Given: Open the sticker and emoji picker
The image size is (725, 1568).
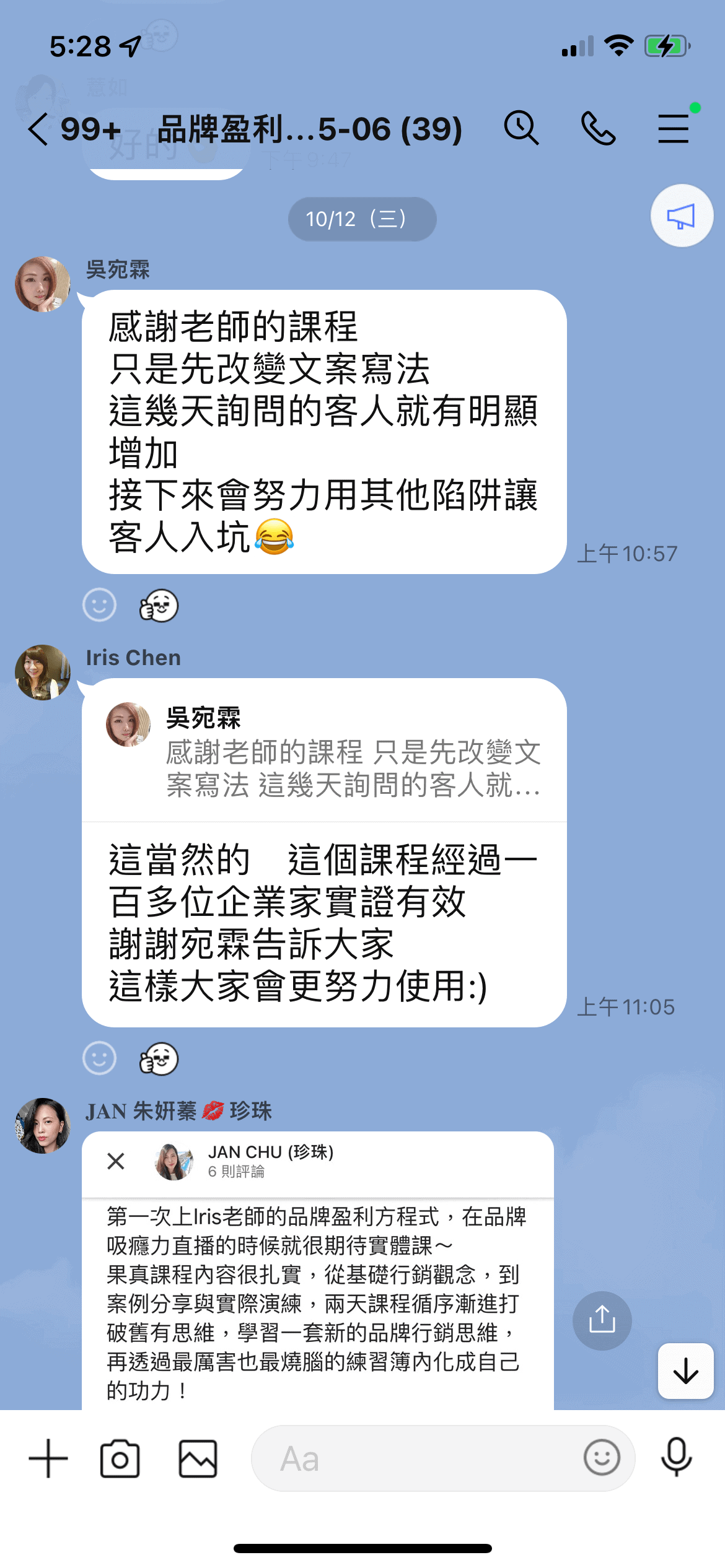Looking at the screenshot, I should point(601,1458).
